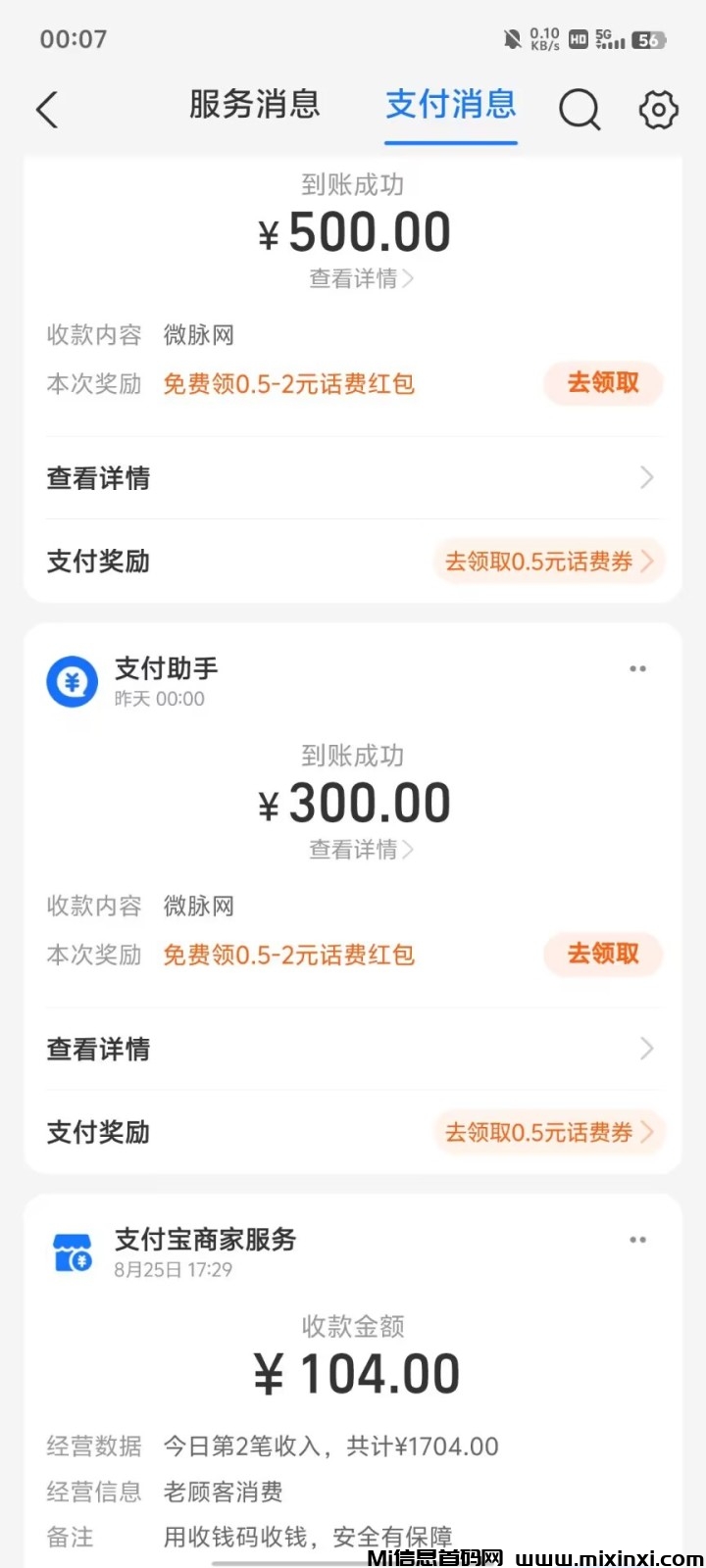
Task: Claim 去领取0.5元话费券 in the ¥500.00 card
Action: (548, 562)
